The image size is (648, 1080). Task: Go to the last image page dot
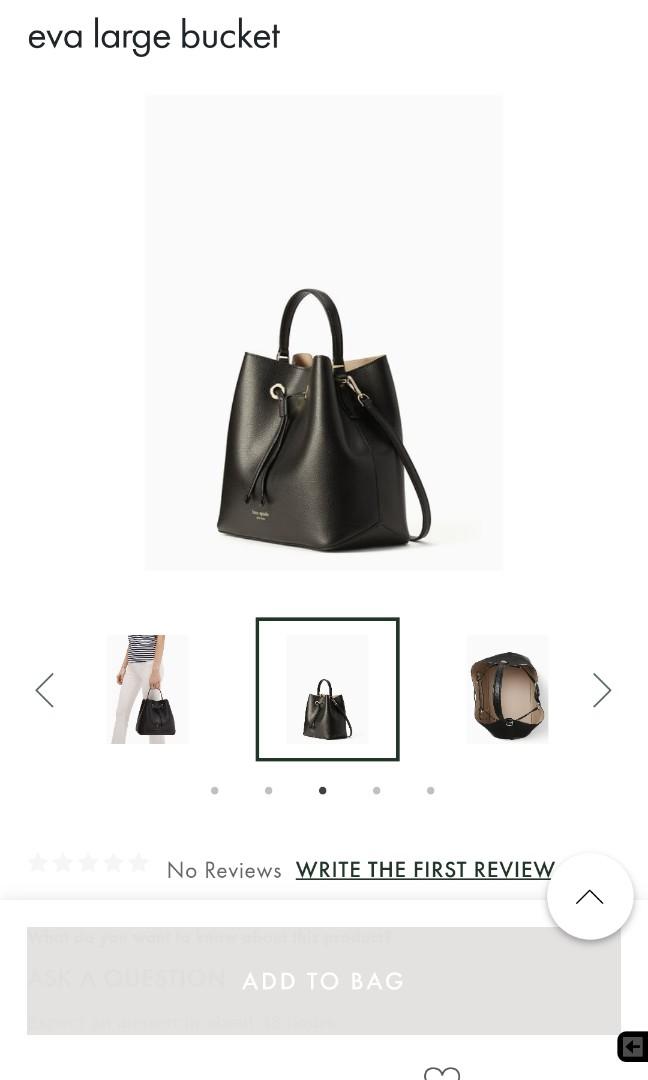(x=431, y=791)
